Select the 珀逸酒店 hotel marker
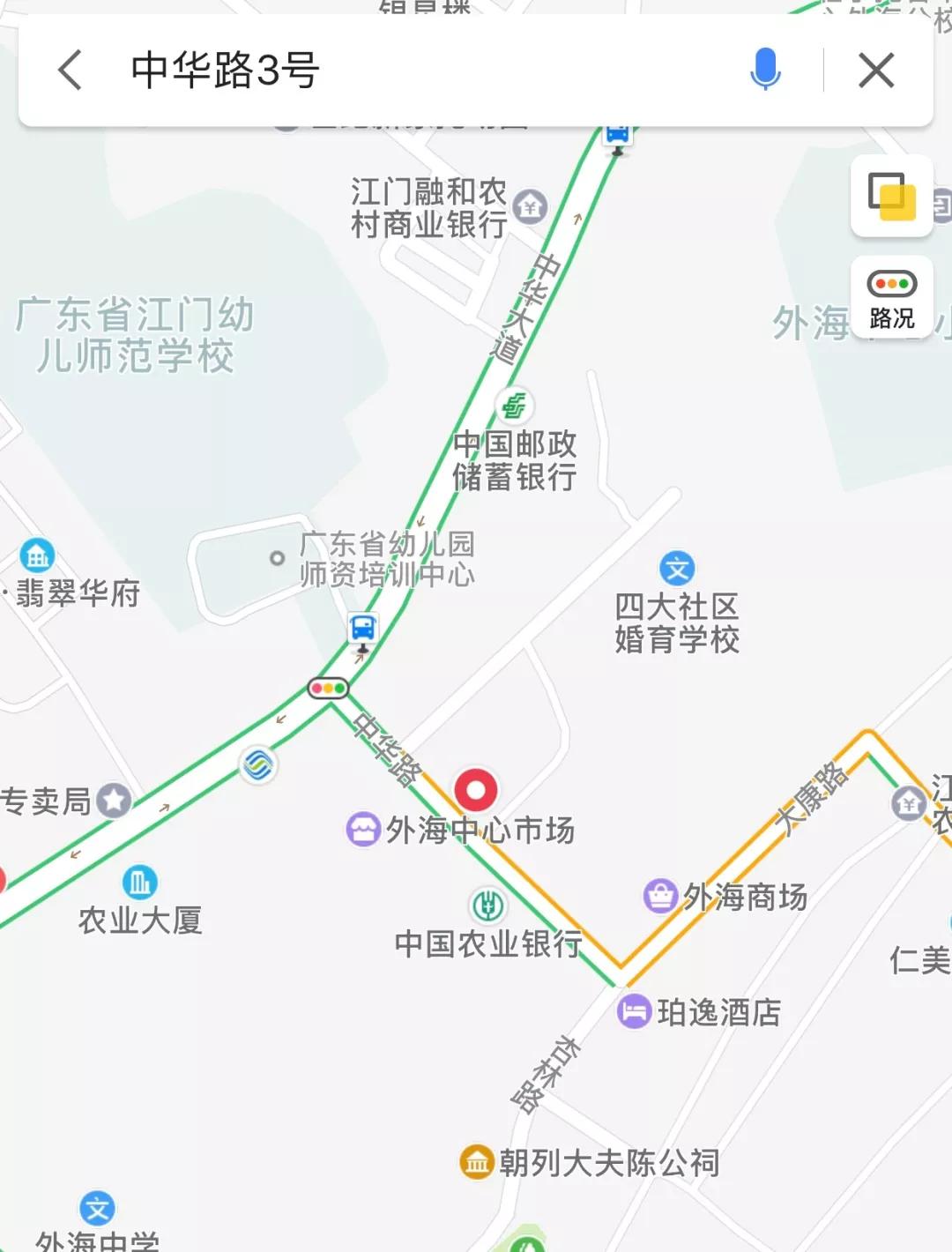 [x=634, y=1011]
